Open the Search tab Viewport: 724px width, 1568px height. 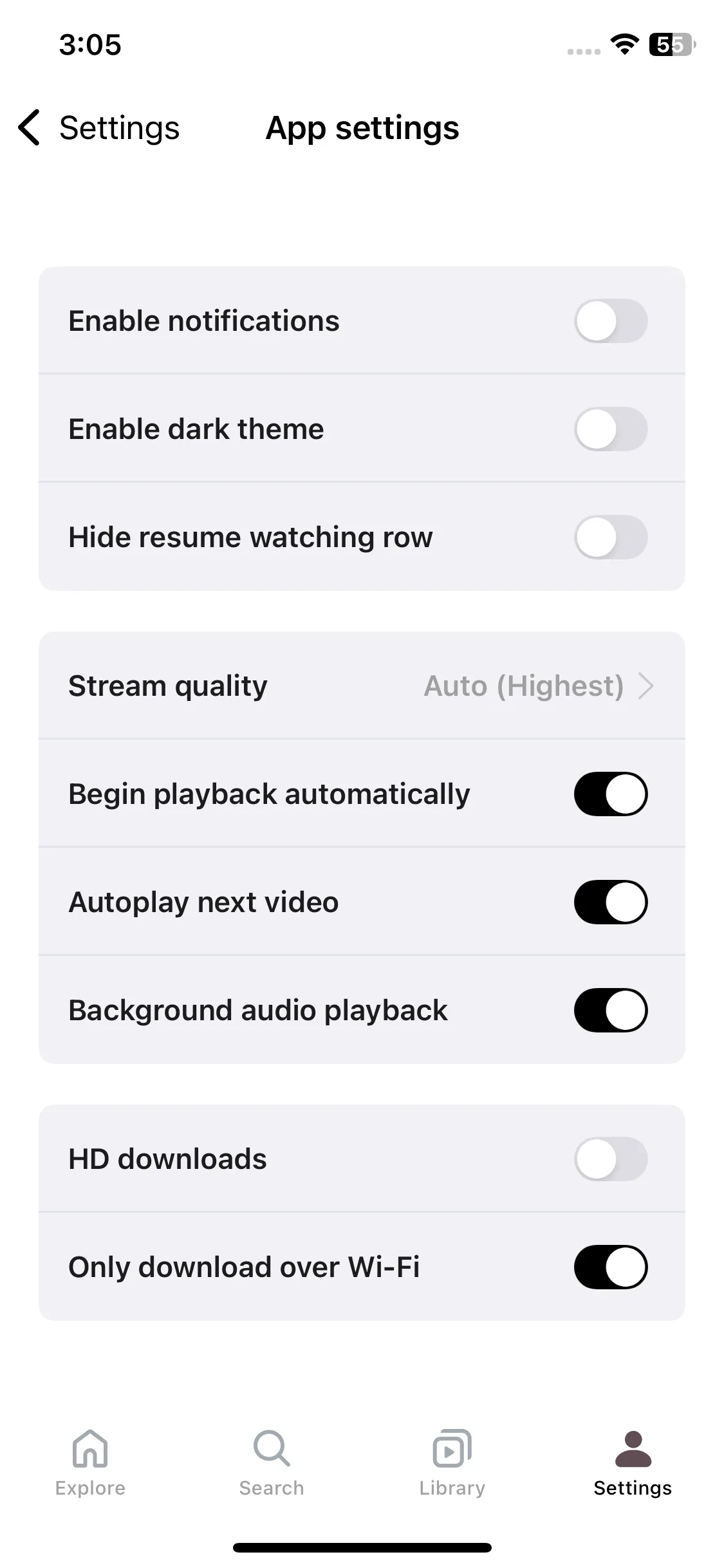click(272, 1462)
